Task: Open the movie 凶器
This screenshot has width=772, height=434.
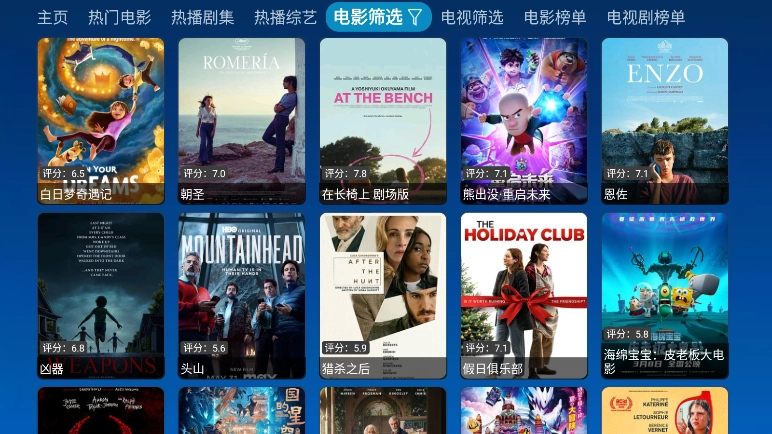Action: coord(101,295)
